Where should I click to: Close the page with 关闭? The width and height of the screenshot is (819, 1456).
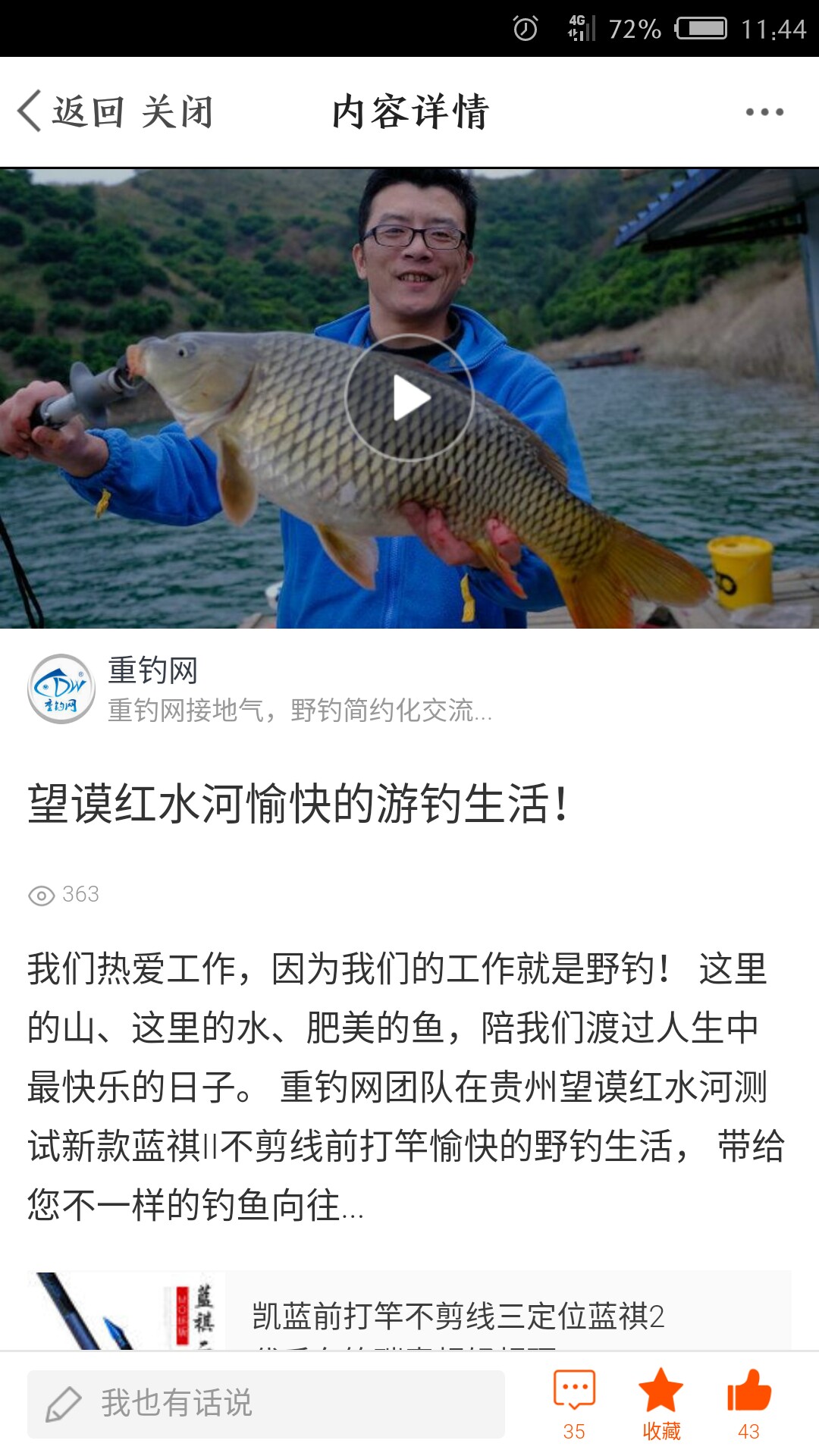point(177,112)
